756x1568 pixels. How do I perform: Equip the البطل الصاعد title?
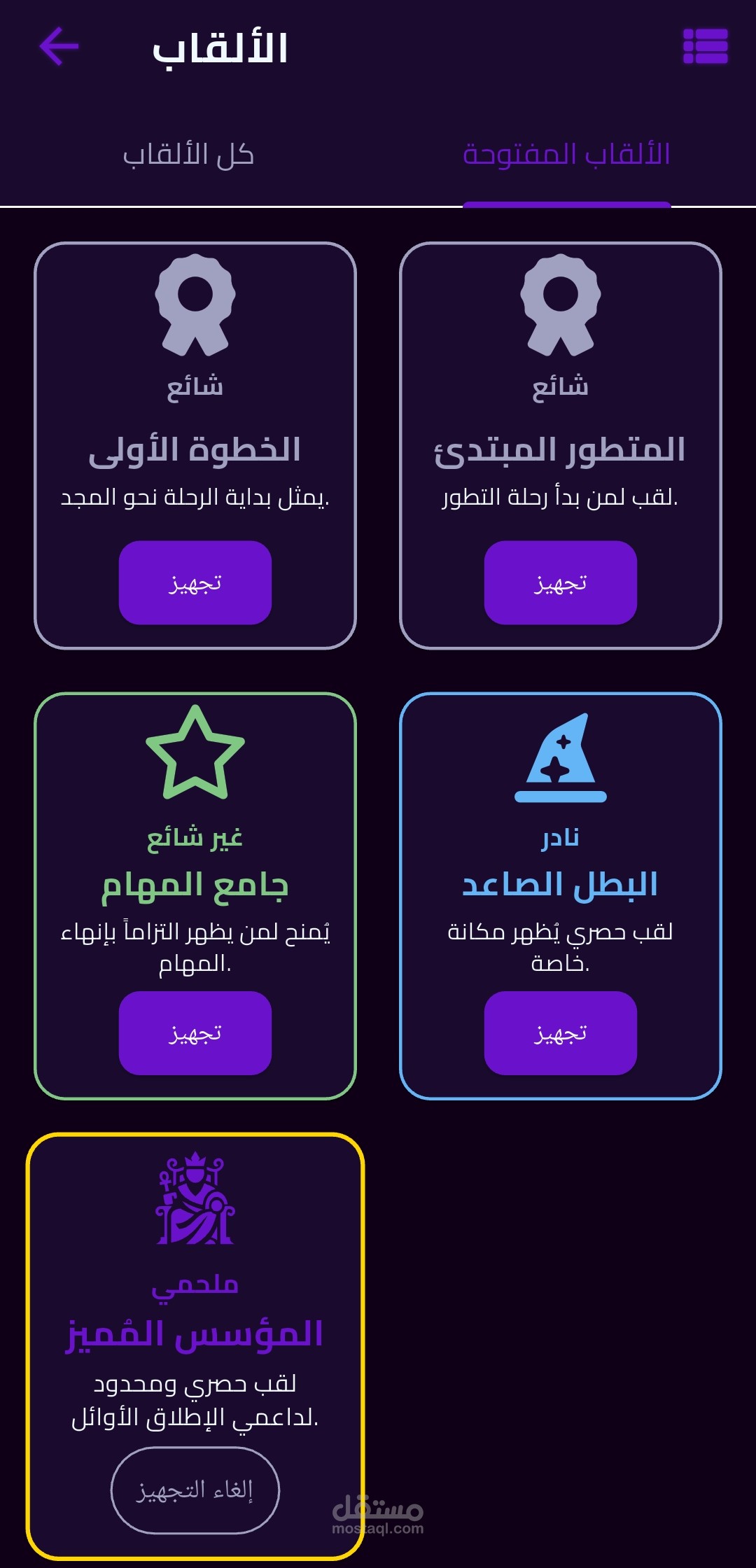pyautogui.click(x=560, y=1032)
